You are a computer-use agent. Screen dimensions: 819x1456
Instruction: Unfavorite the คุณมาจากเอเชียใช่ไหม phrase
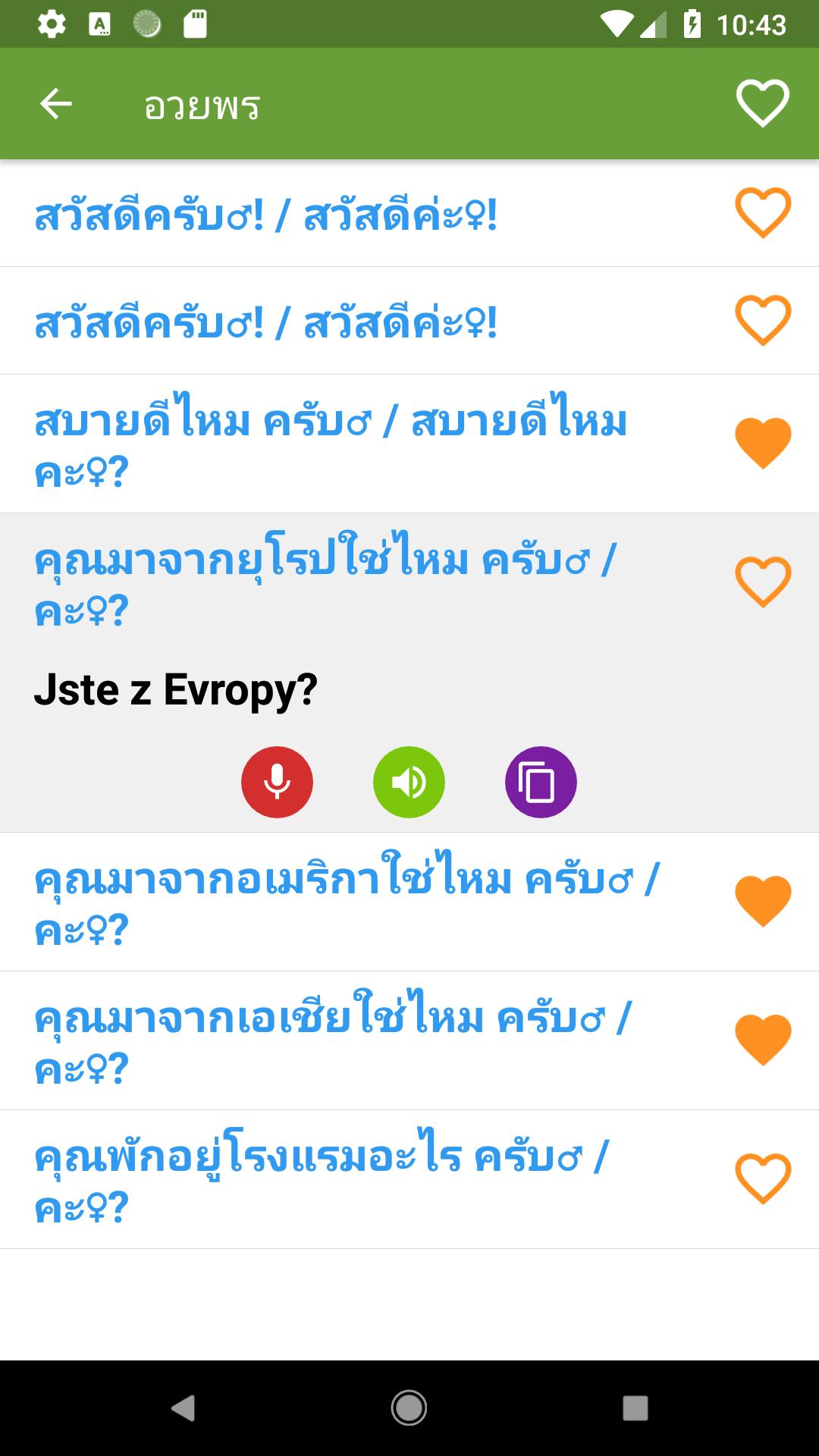pos(763,1040)
